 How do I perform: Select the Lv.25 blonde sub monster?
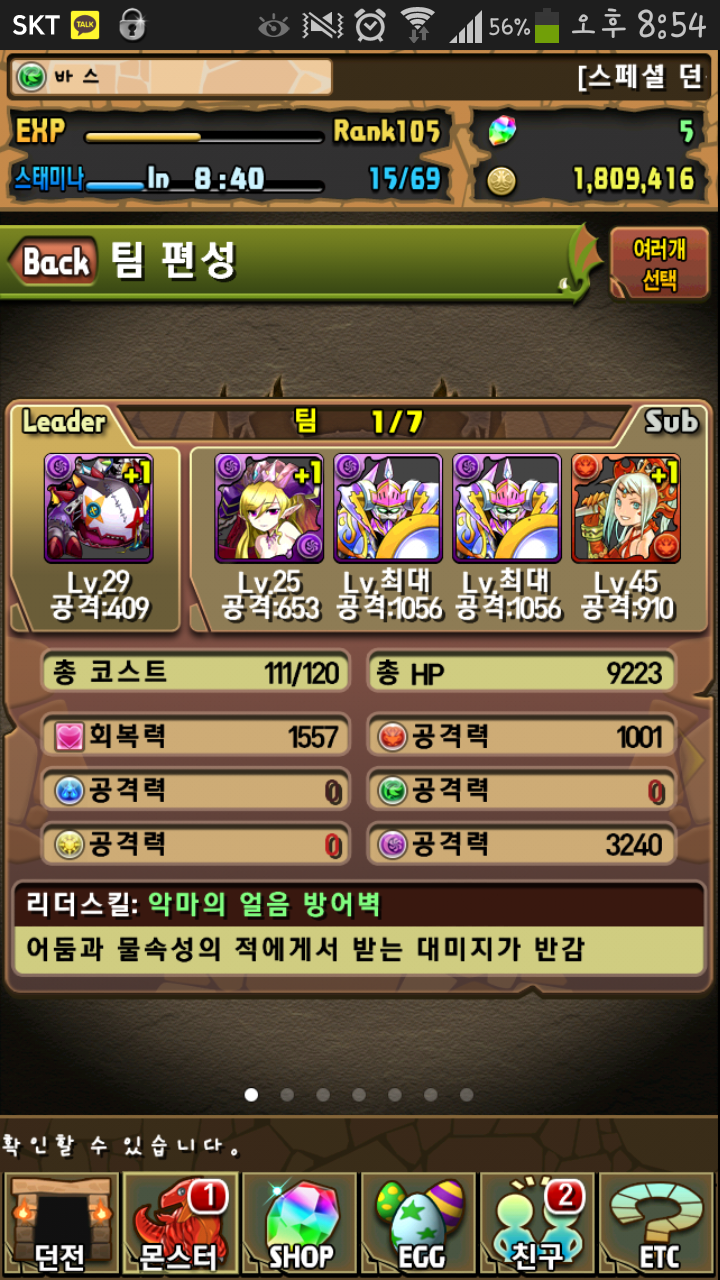click(x=269, y=508)
